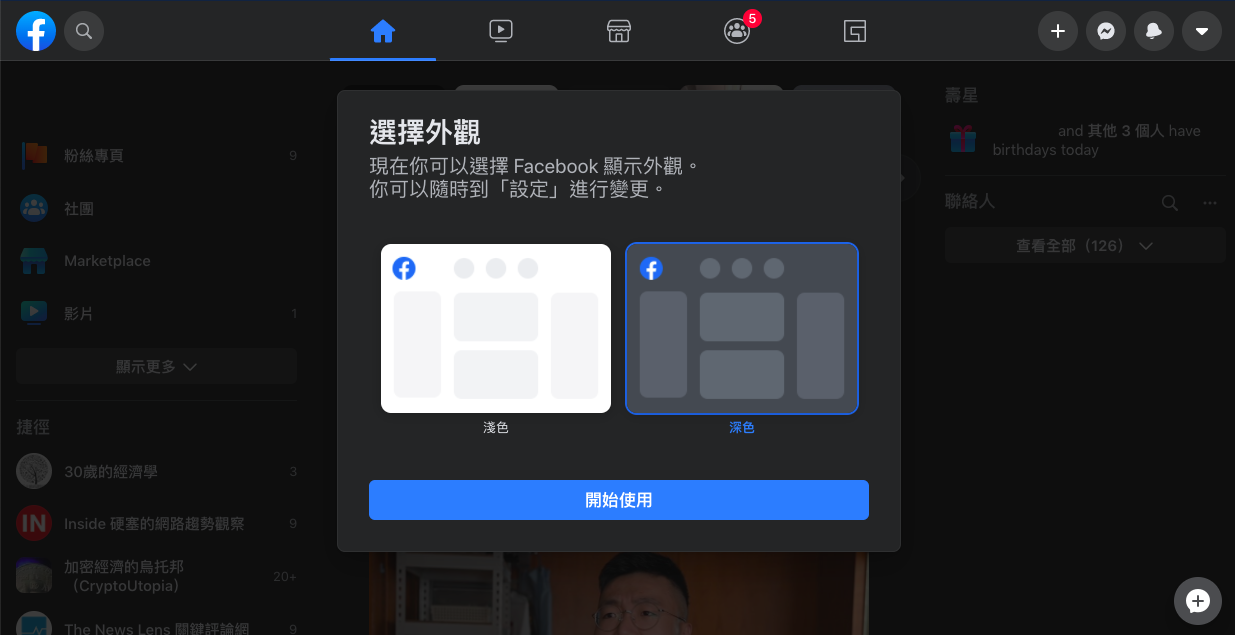The width and height of the screenshot is (1235, 635).
Task: Open the Gaming tab
Action: pyautogui.click(x=854, y=32)
